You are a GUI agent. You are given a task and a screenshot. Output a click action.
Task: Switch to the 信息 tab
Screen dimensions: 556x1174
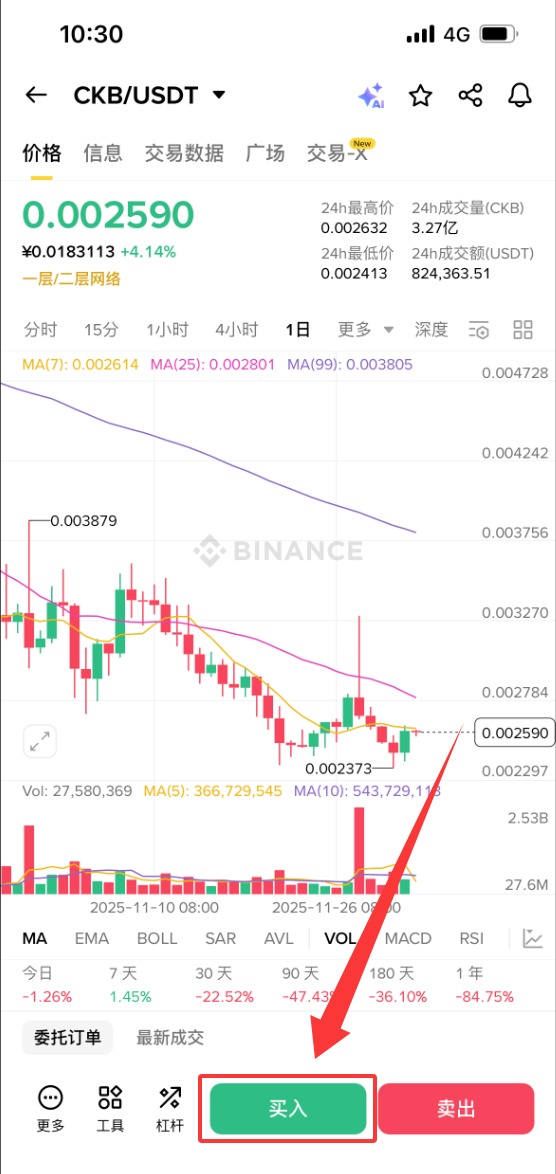[x=103, y=153]
